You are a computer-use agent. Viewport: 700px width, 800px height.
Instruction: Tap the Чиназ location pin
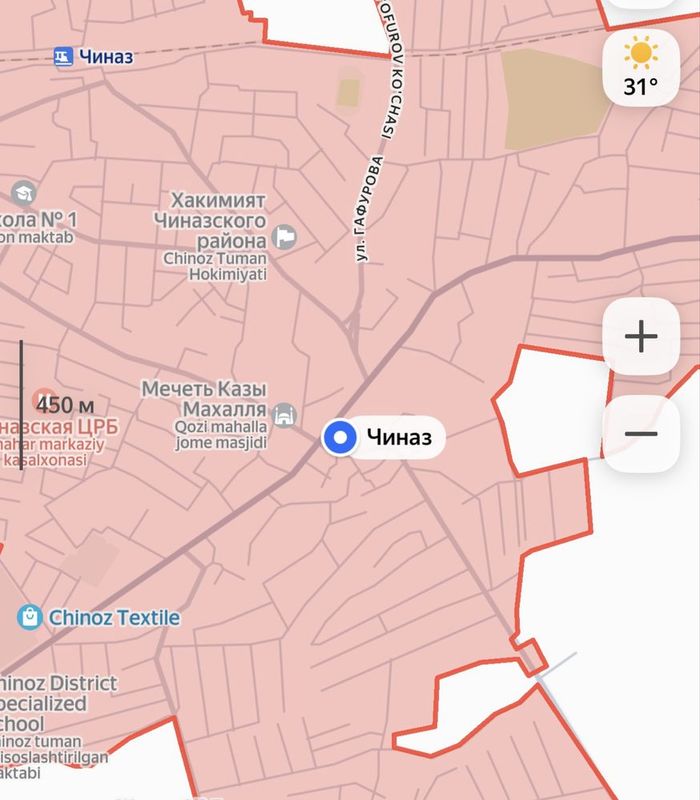(341, 437)
